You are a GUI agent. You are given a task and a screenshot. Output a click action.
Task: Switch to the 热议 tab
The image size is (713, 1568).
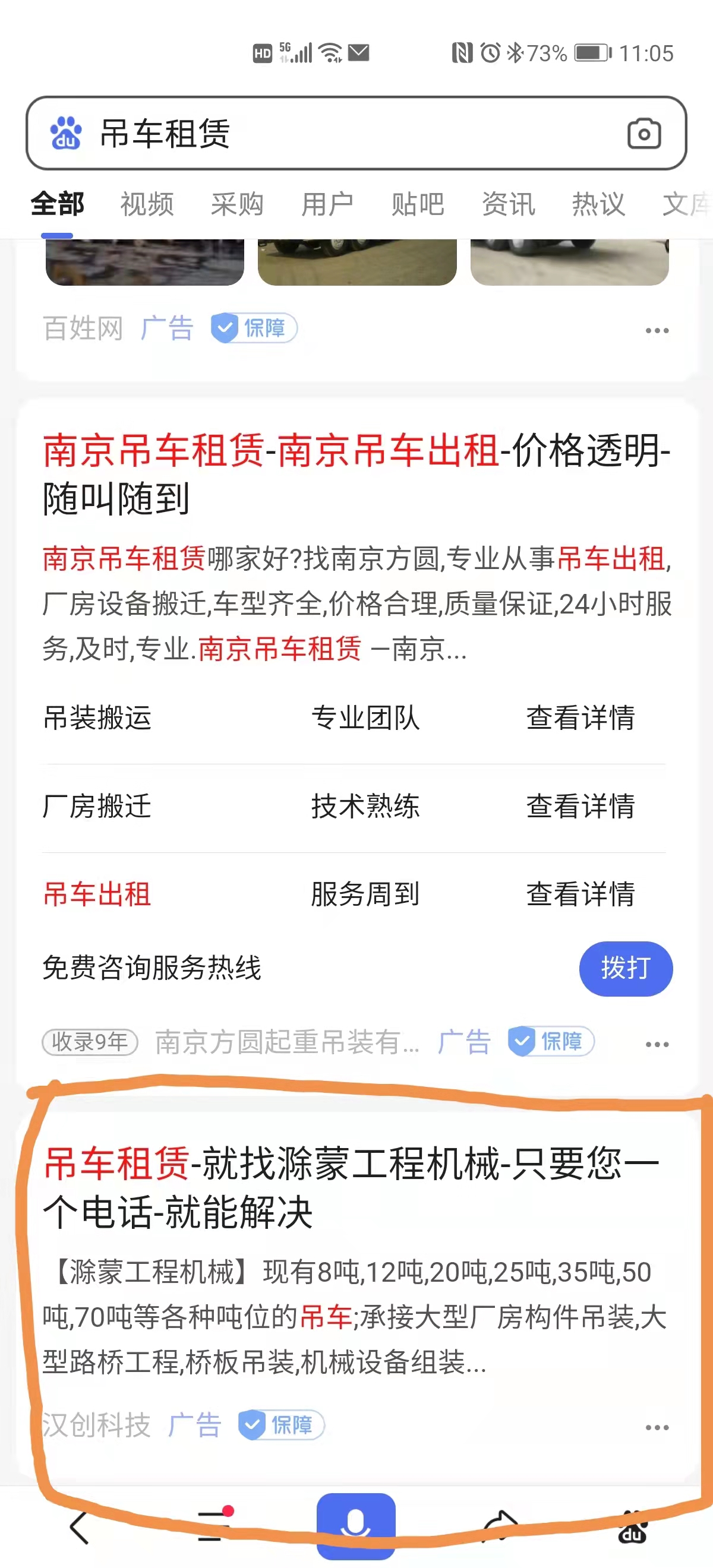coord(598,204)
